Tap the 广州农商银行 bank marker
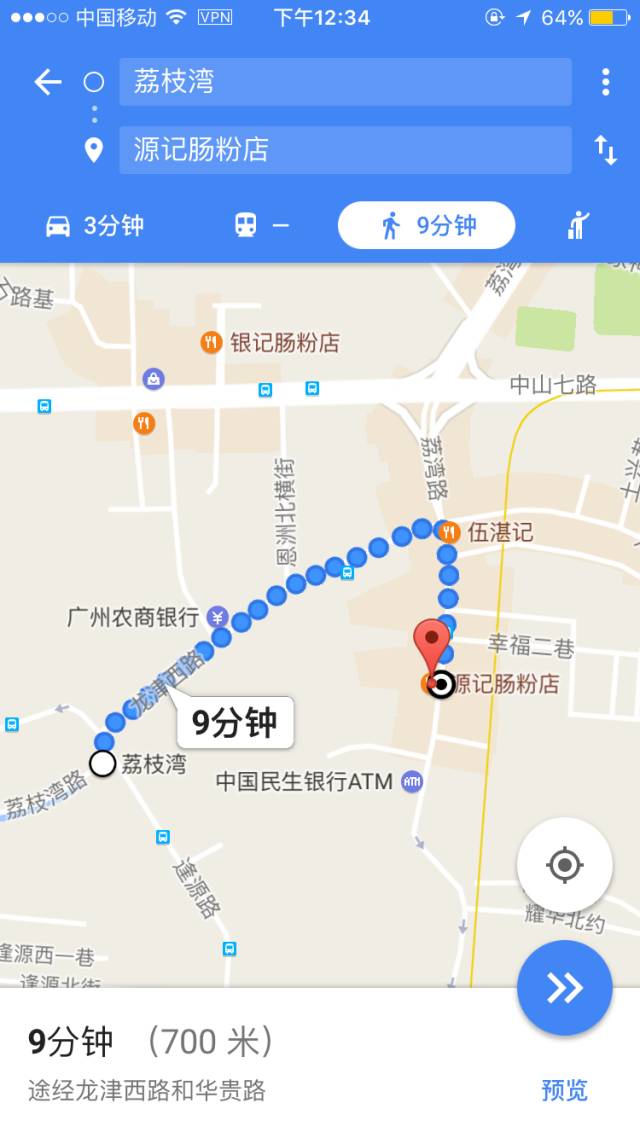The image size is (640, 1138). [x=218, y=617]
